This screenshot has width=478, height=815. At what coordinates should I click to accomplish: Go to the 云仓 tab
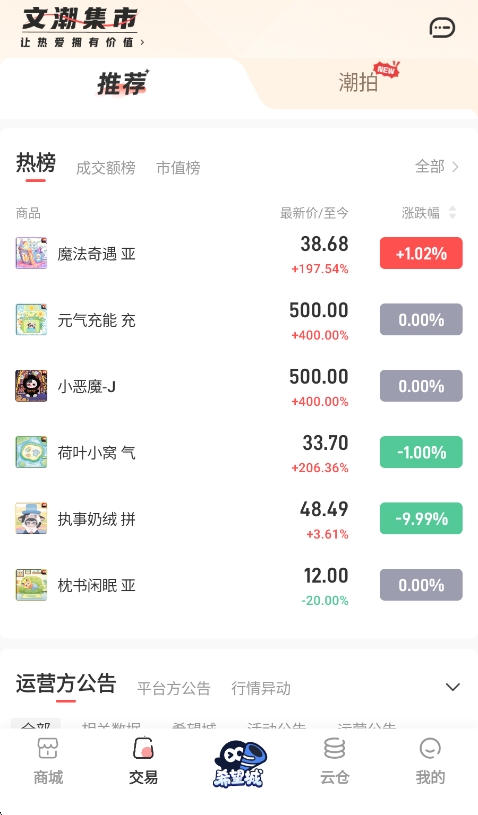click(334, 761)
